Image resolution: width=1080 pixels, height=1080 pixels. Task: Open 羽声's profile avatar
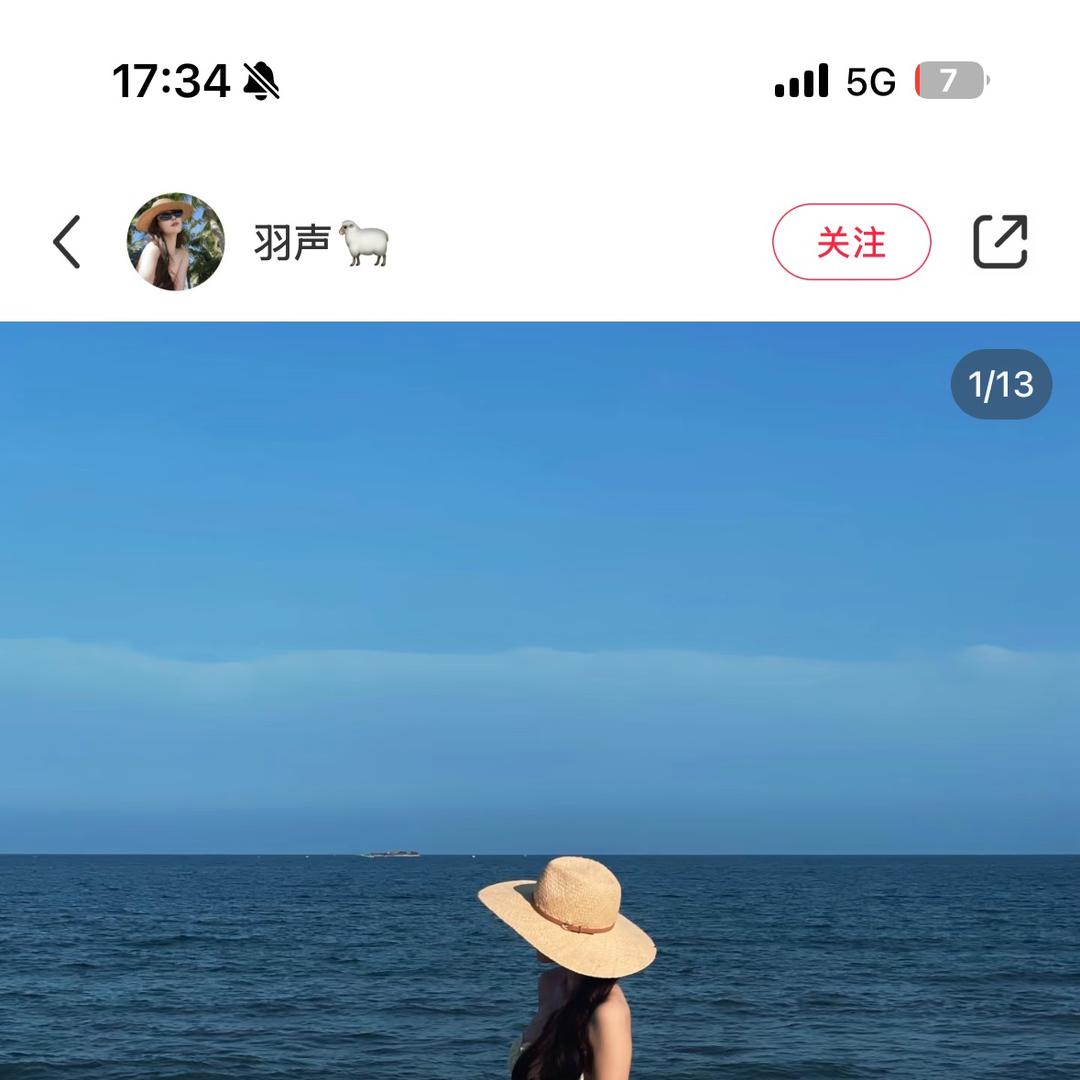point(176,242)
